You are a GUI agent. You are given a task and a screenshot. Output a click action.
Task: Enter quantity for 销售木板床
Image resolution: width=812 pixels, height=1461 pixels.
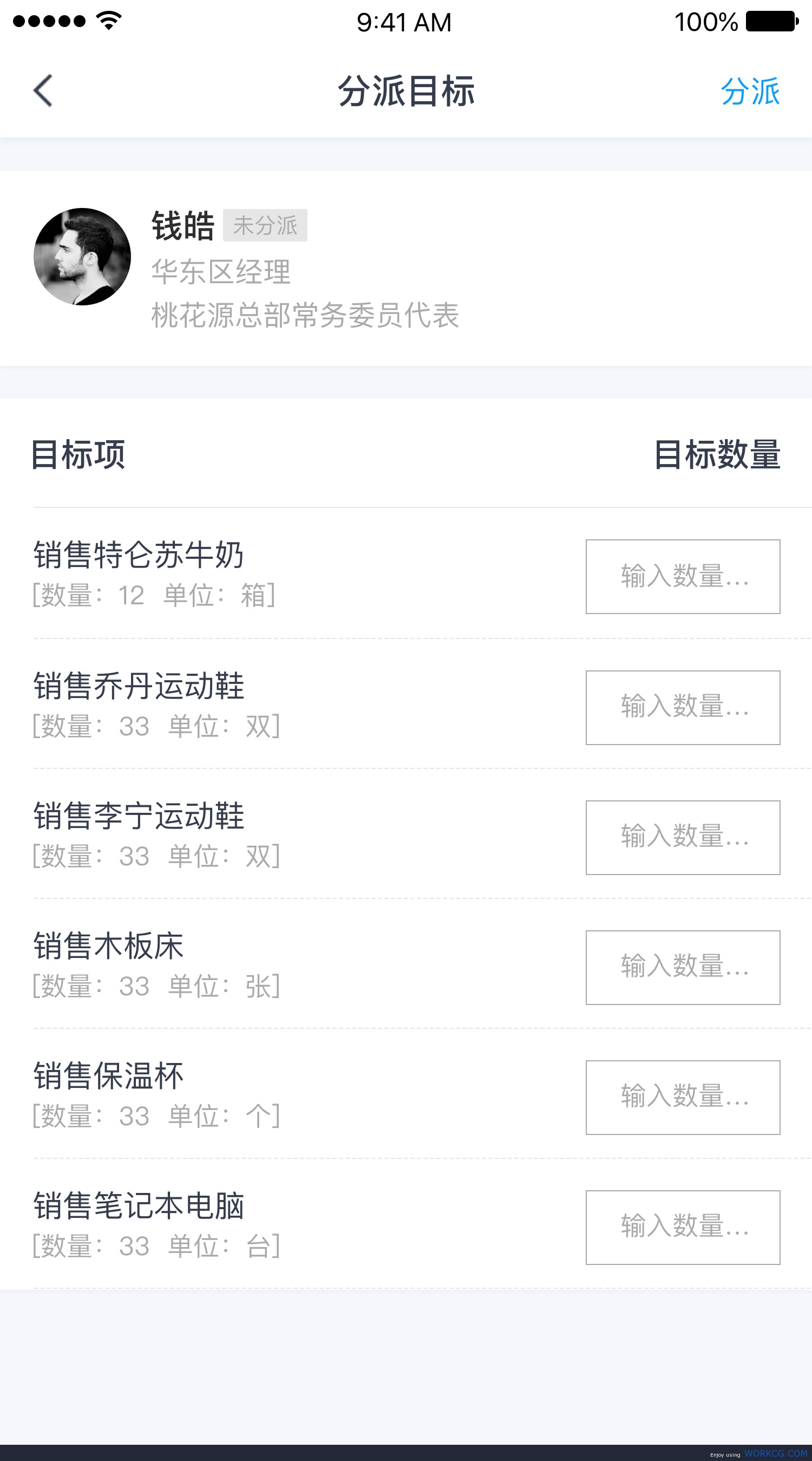[683, 967]
